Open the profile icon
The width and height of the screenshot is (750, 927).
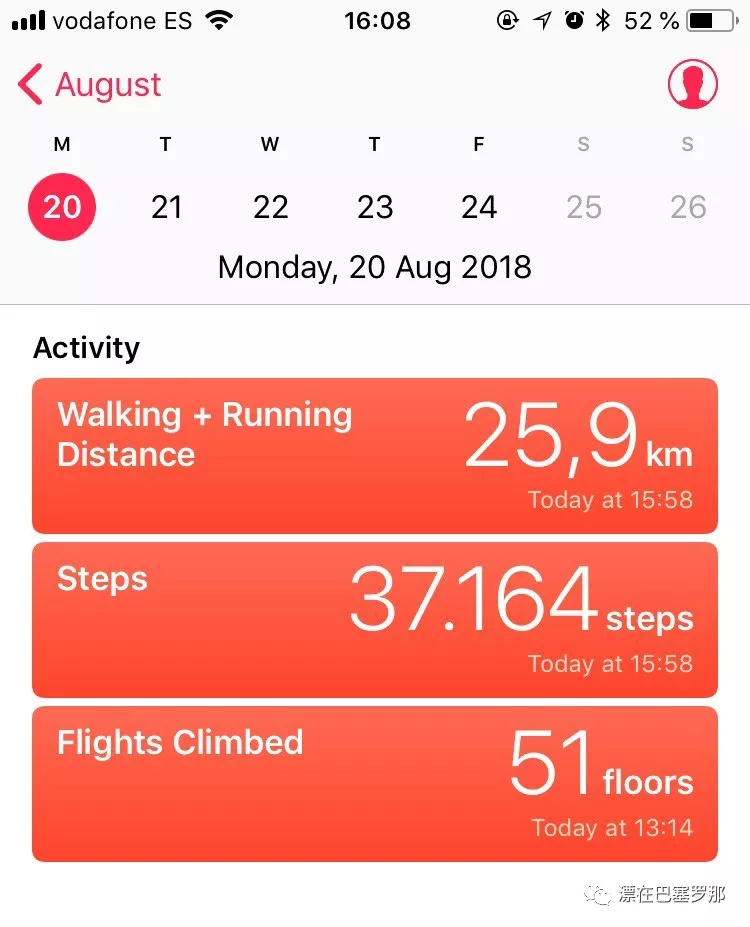point(693,85)
